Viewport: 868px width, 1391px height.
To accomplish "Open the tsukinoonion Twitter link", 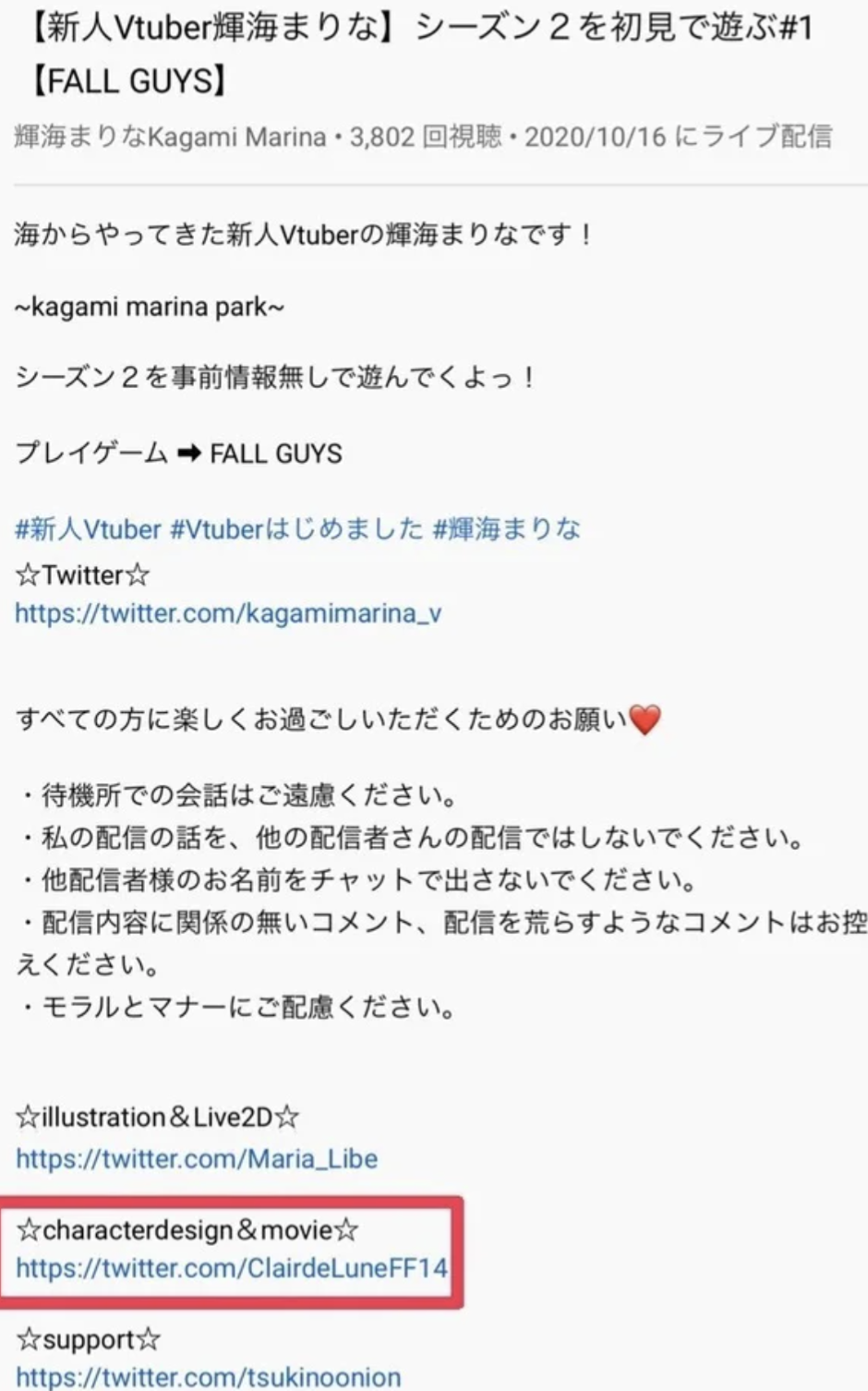I will click(209, 1377).
